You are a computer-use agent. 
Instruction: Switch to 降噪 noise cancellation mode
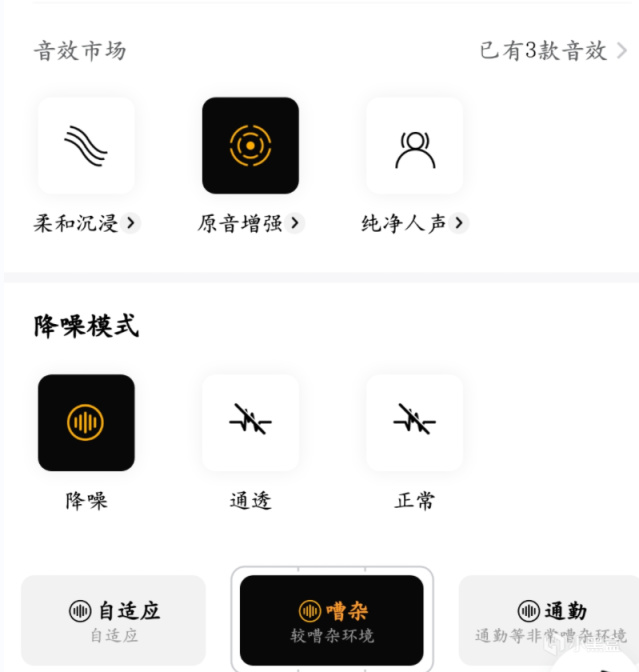(86, 423)
